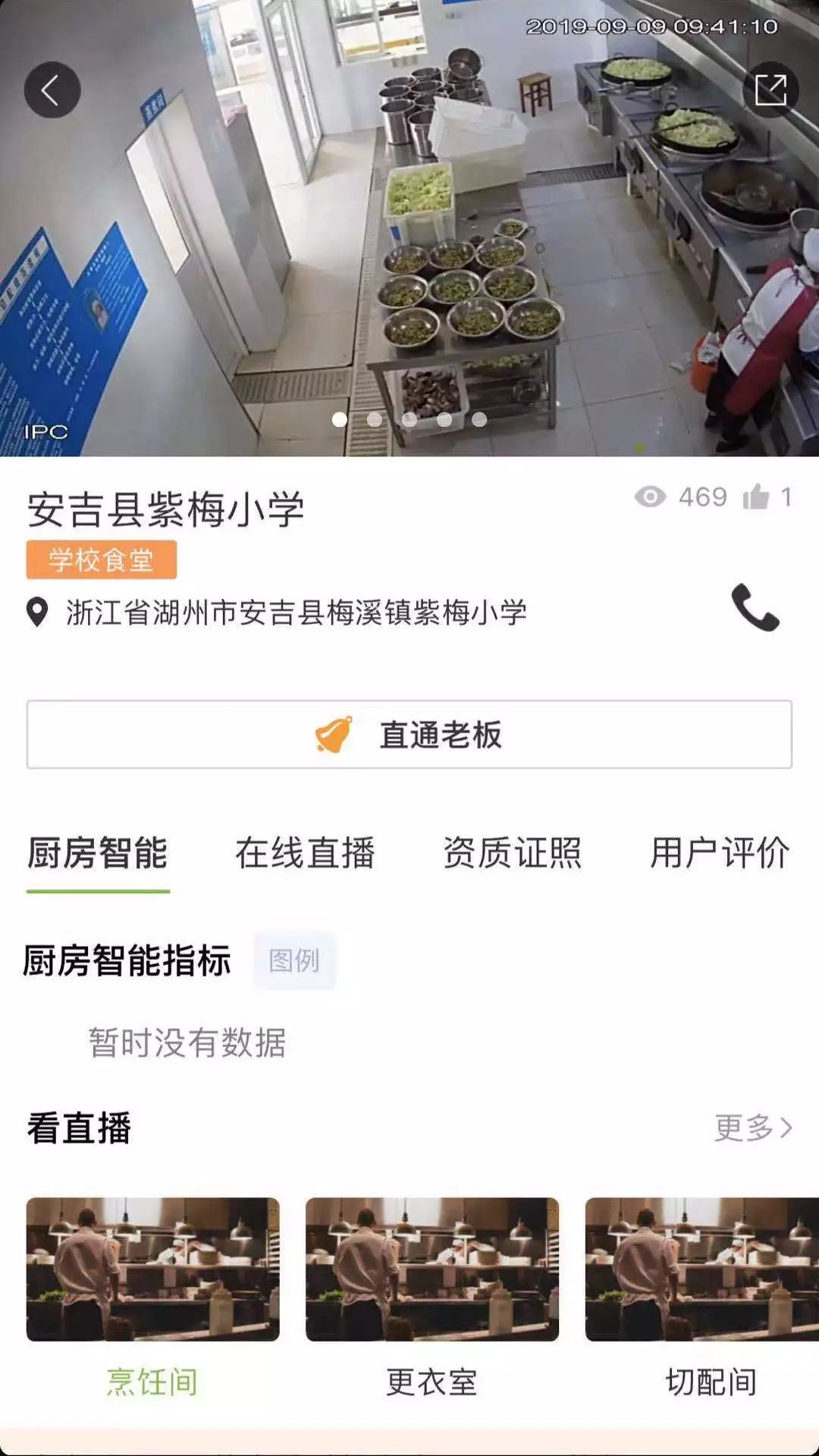Open the 图例 legend chip
Image resolution: width=819 pixels, height=1456 pixels.
(294, 961)
